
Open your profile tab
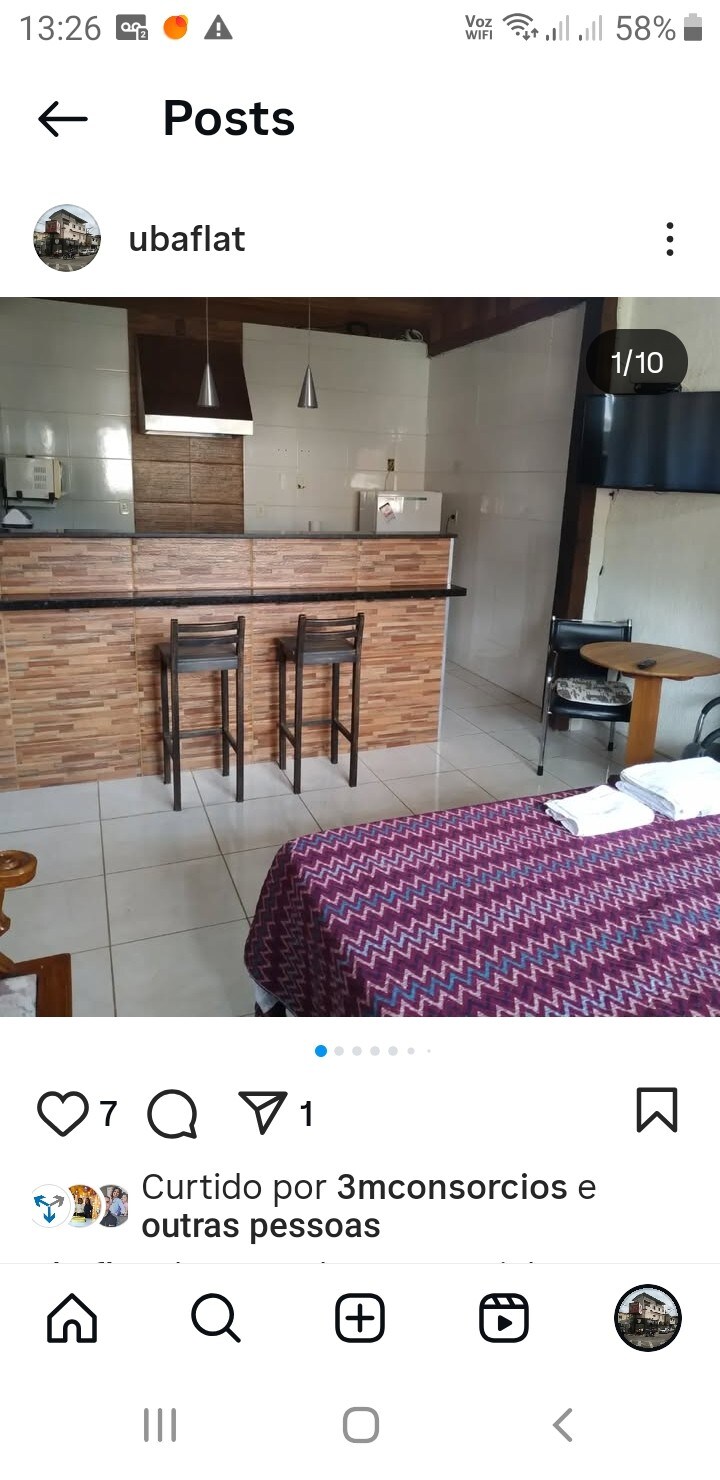click(647, 1318)
